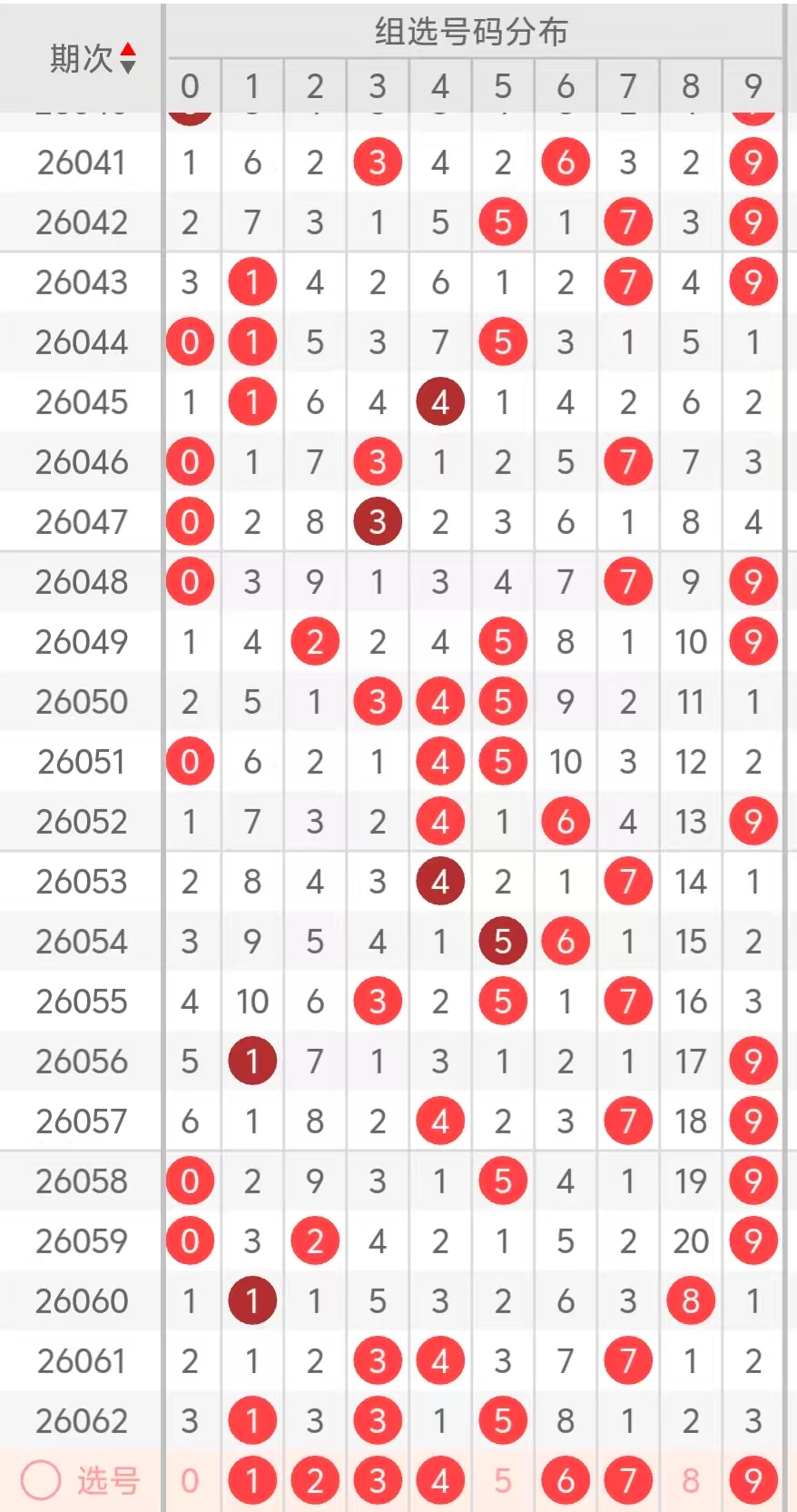
Task: Select number 5 in the 选号 row
Action: (x=503, y=1480)
